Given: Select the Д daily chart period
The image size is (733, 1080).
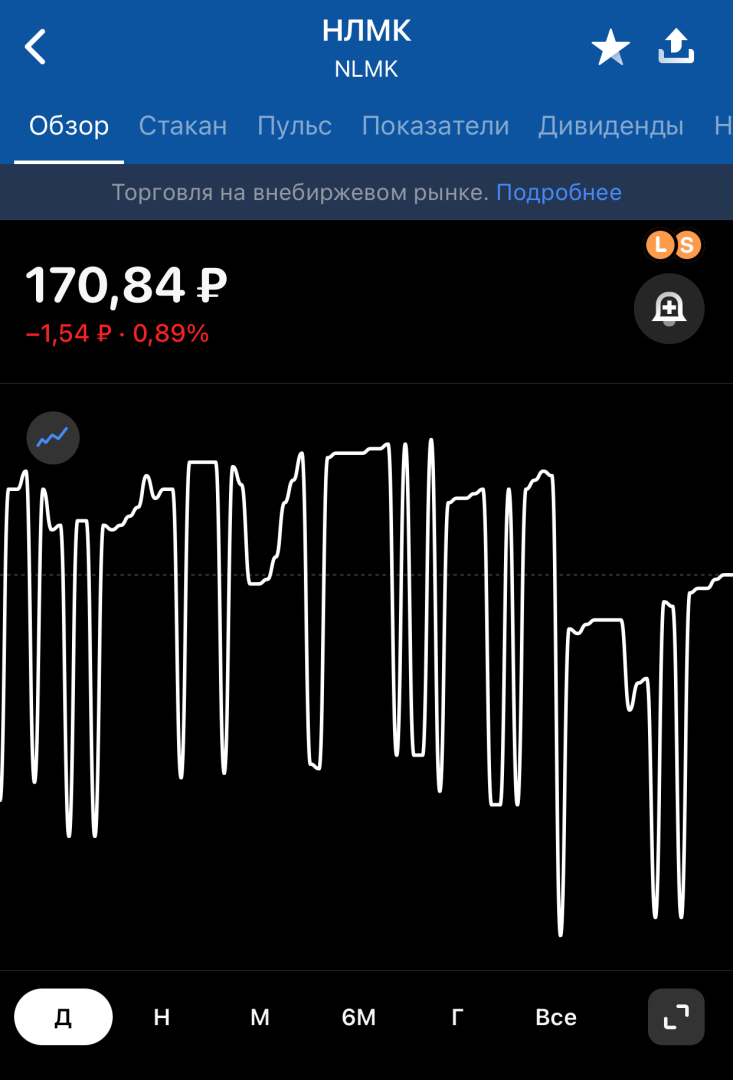Looking at the screenshot, I should pos(63,1017).
